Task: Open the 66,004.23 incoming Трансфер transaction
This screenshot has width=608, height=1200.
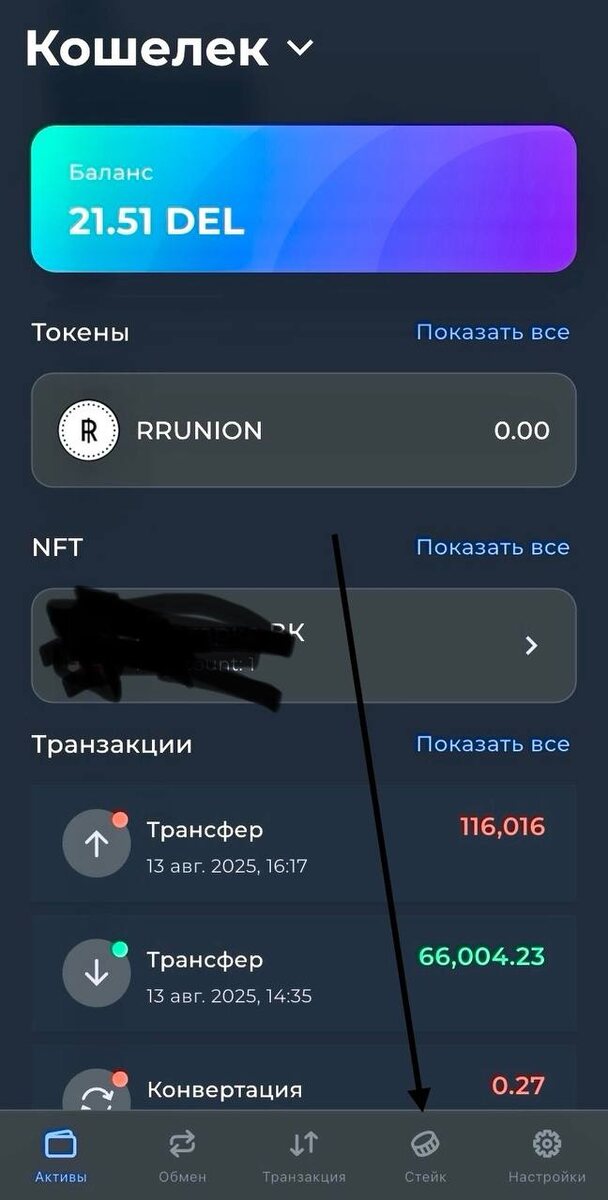Action: coord(303,973)
